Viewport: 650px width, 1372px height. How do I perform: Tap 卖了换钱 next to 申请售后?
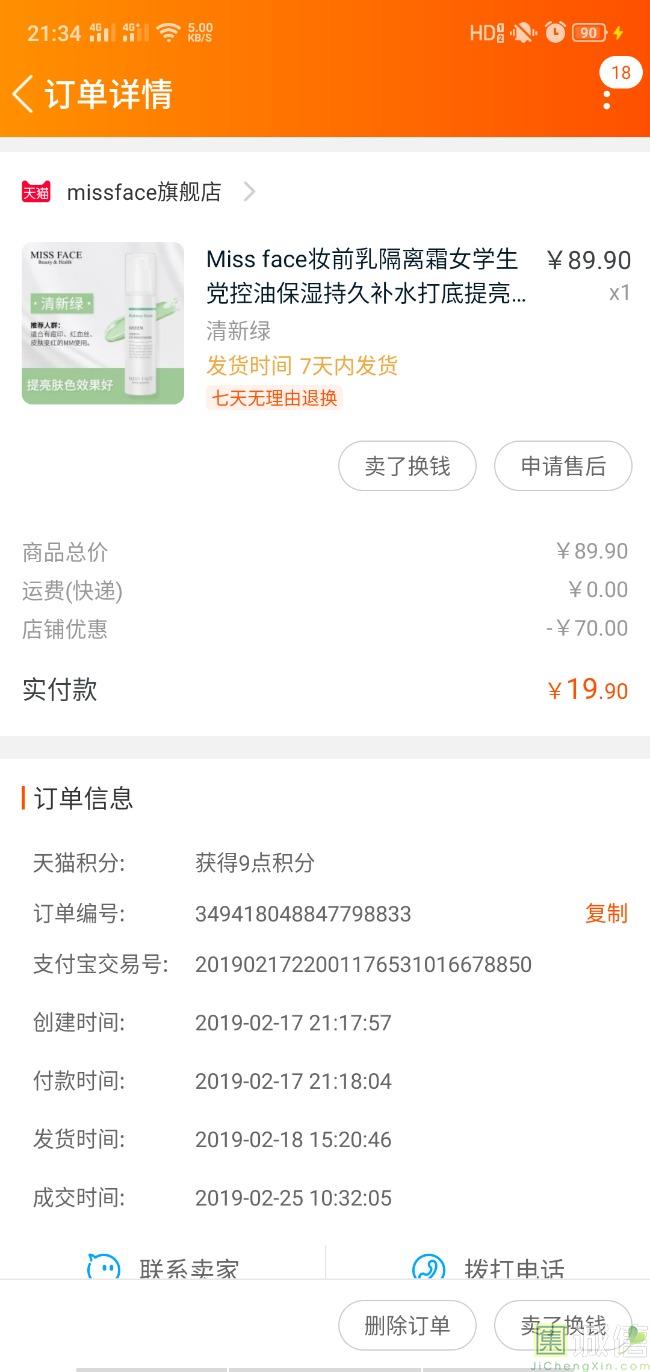point(407,466)
